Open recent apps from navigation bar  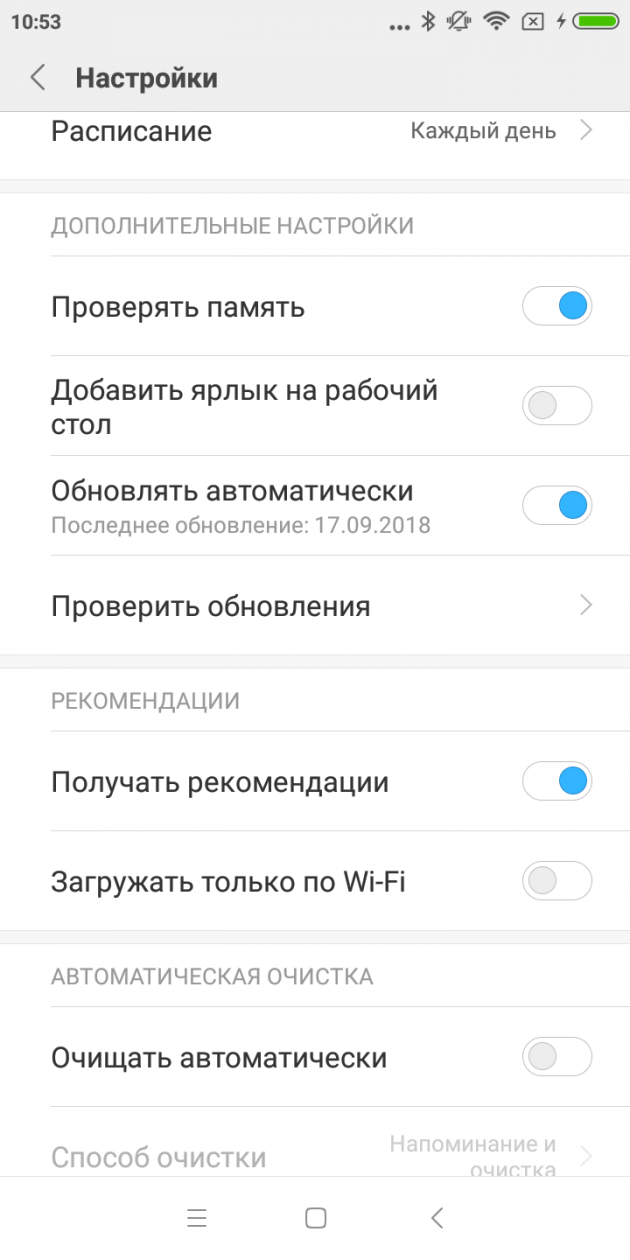pos(197,1218)
